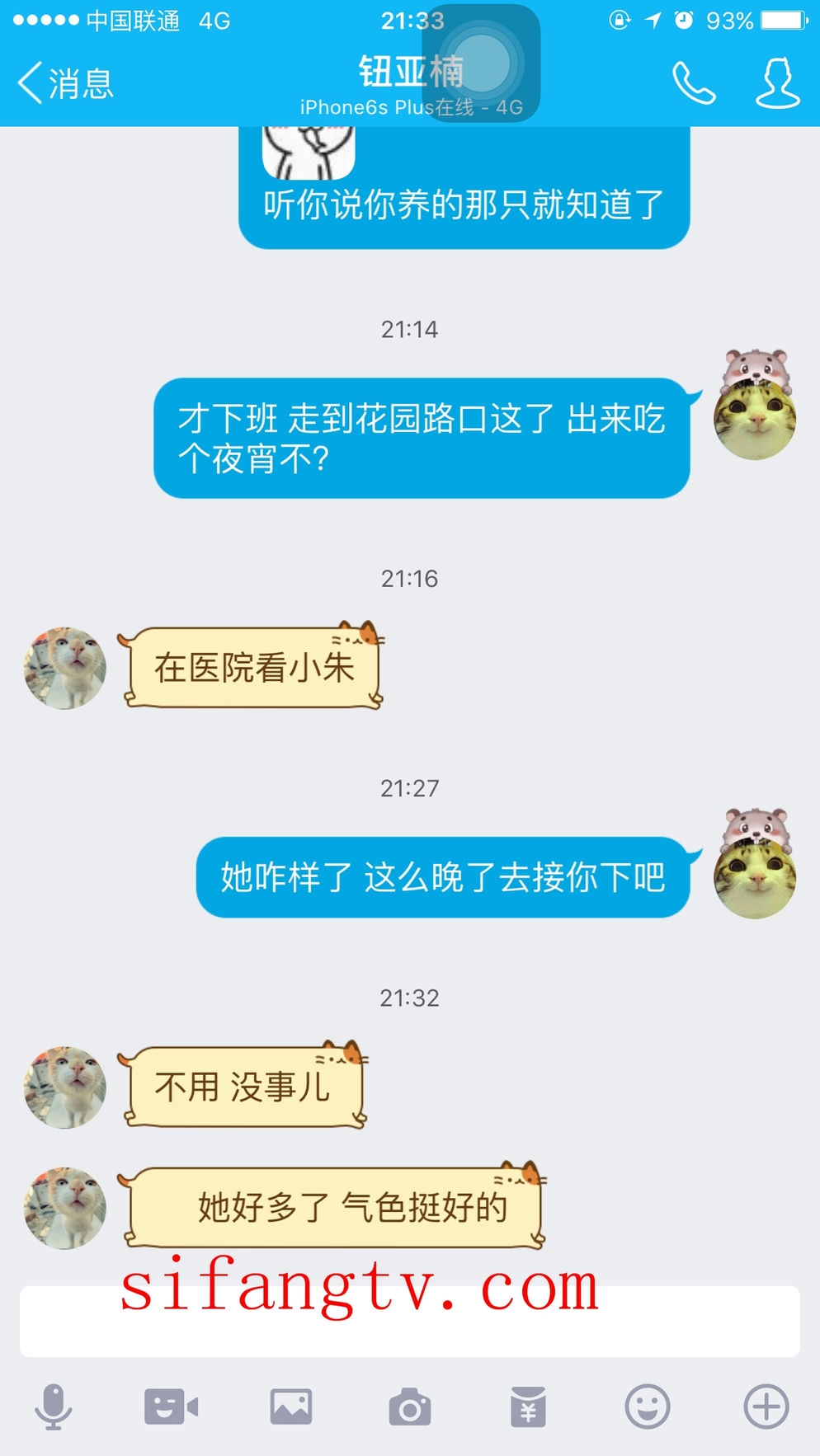Open the contact profile icon
820x1456 pixels.
pyautogui.click(x=777, y=83)
